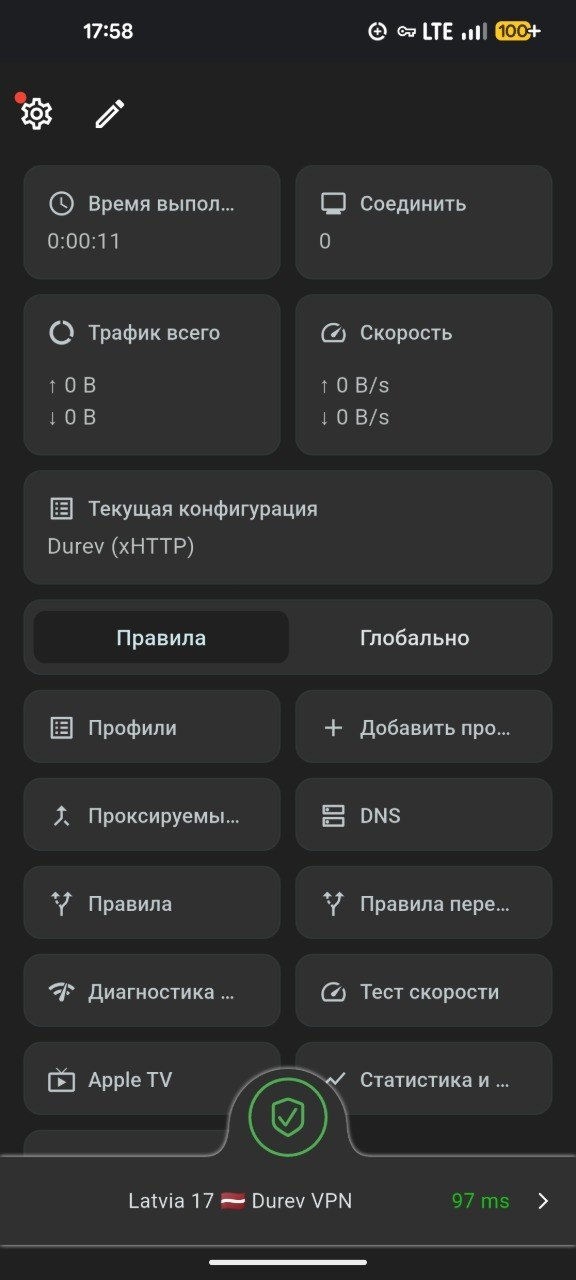The image size is (576, 1280).
Task: Open the Apple TV card
Action: [130, 1078]
